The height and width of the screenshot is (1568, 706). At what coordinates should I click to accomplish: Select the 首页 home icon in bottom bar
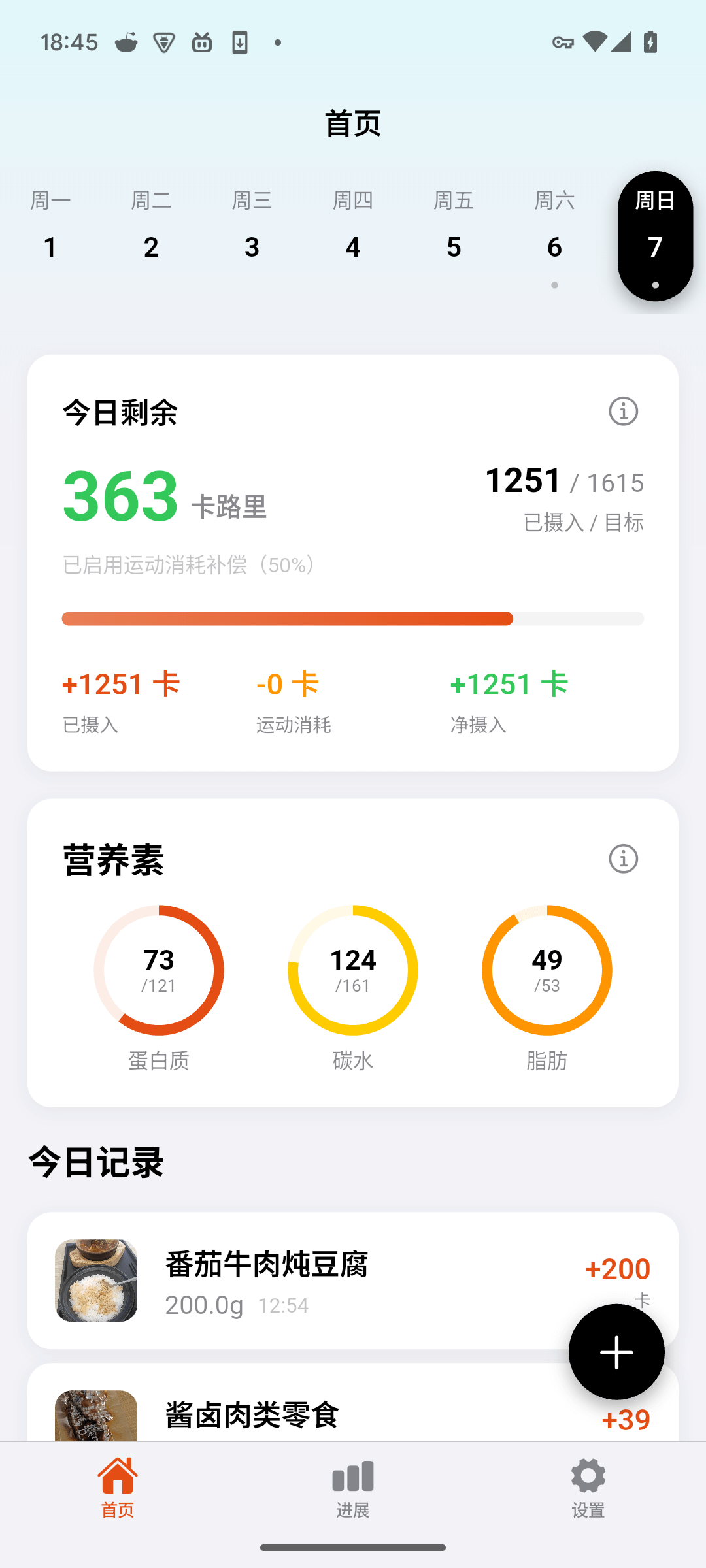tap(118, 1482)
